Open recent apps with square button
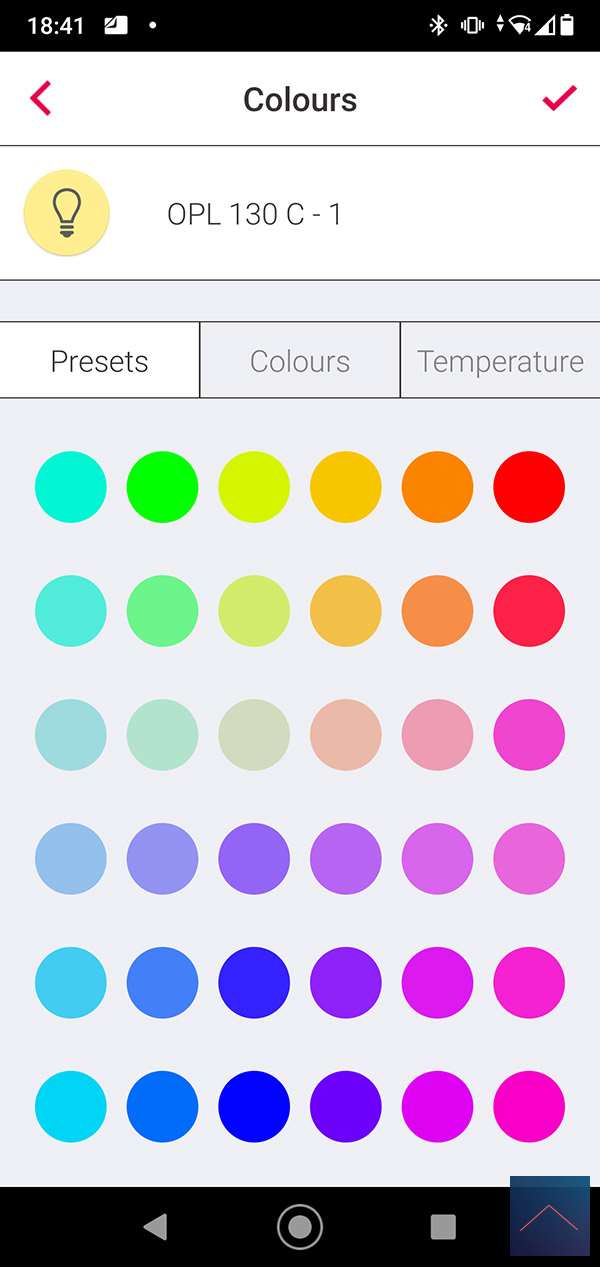Viewport: 600px width, 1267px height. tap(443, 1227)
